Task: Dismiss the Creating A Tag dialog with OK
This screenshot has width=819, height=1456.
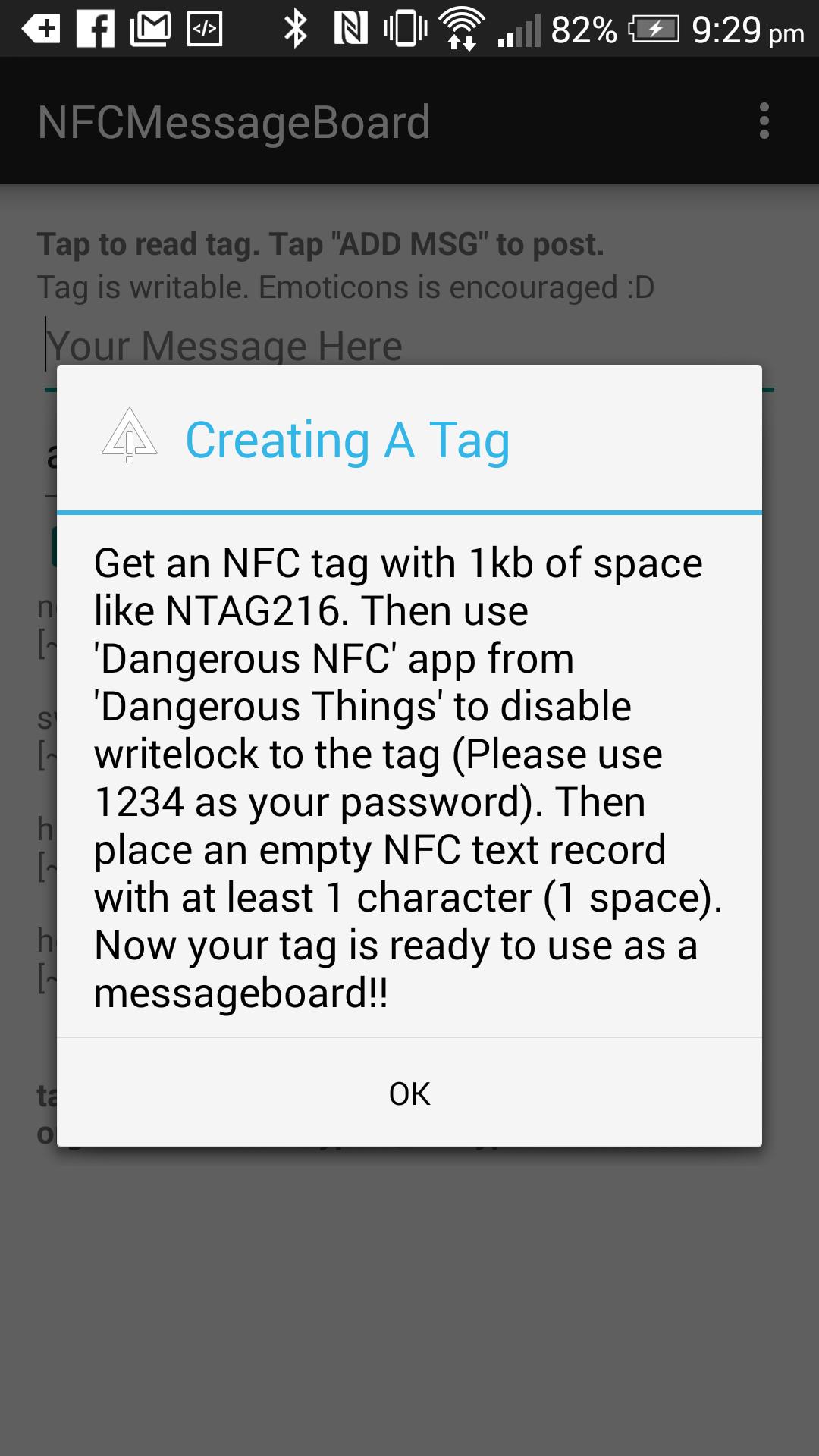Action: click(x=409, y=1094)
